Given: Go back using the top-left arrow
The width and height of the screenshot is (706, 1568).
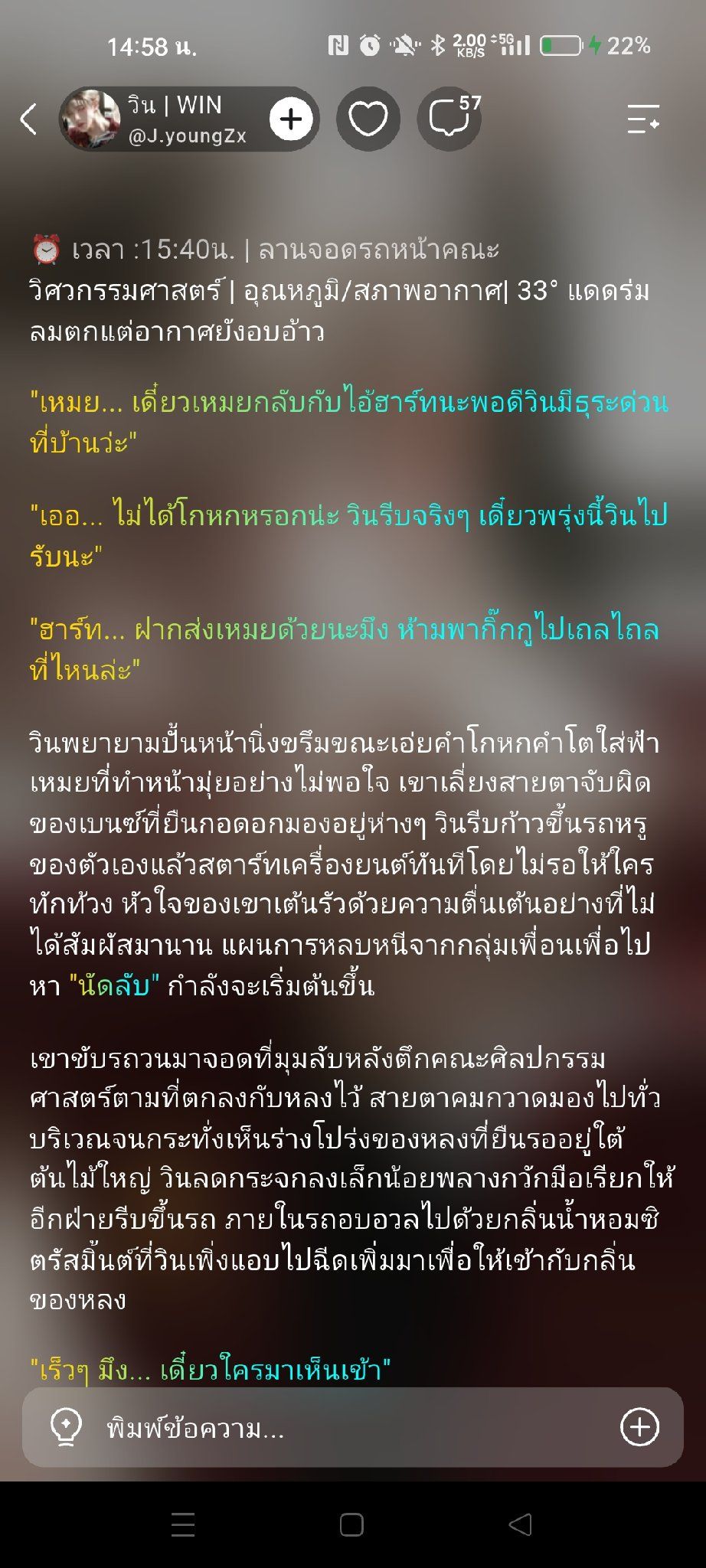Looking at the screenshot, I should tap(28, 119).
